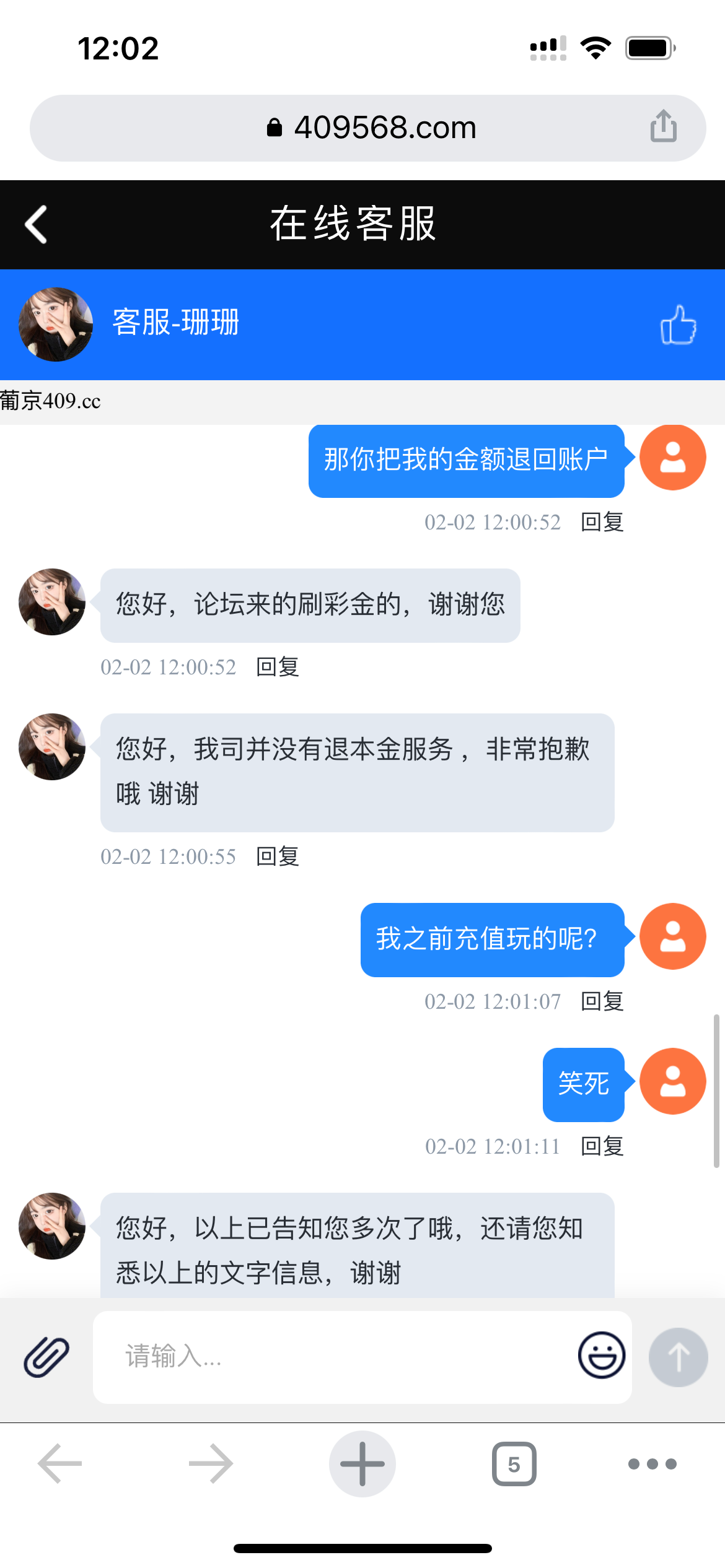Open the emoji picker
The height and width of the screenshot is (1568, 725).
[601, 1356]
